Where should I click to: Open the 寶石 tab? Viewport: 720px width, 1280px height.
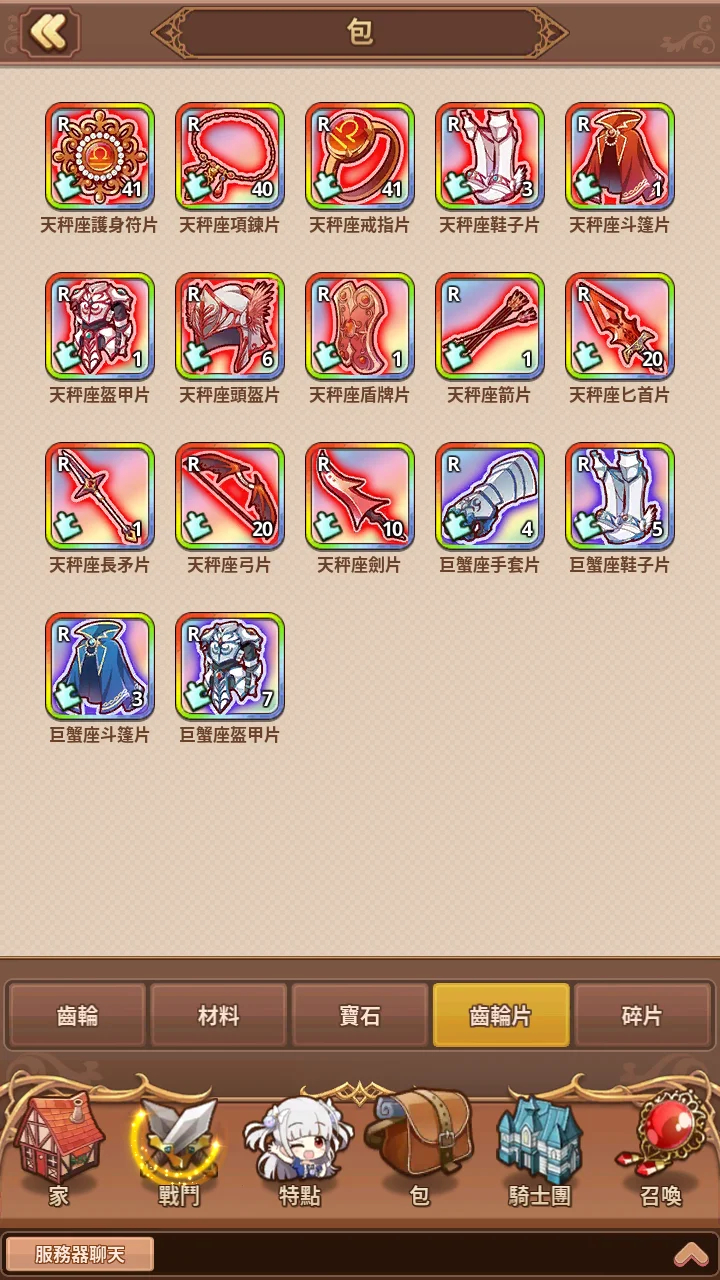(x=360, y=1016)
